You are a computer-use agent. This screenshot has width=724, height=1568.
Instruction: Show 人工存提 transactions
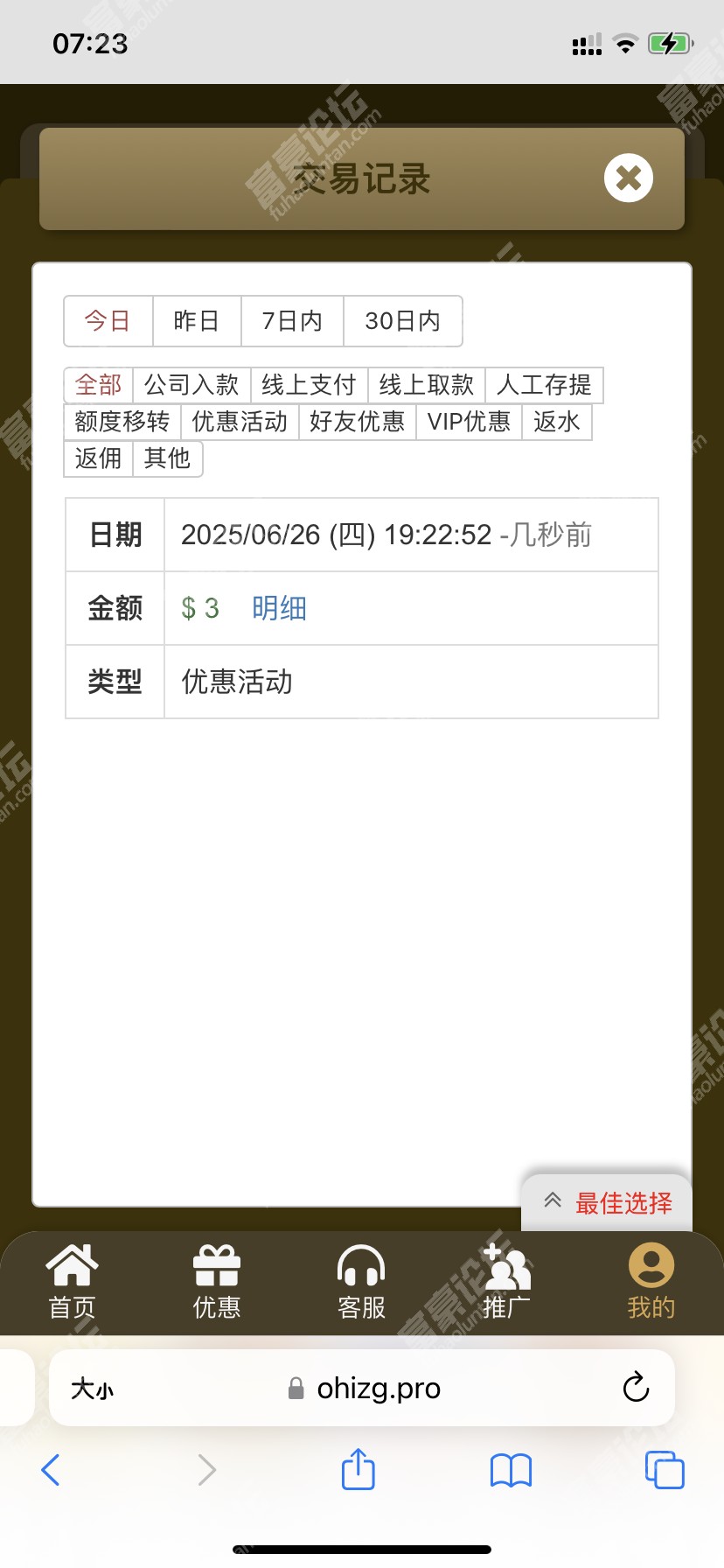[544, 385]
